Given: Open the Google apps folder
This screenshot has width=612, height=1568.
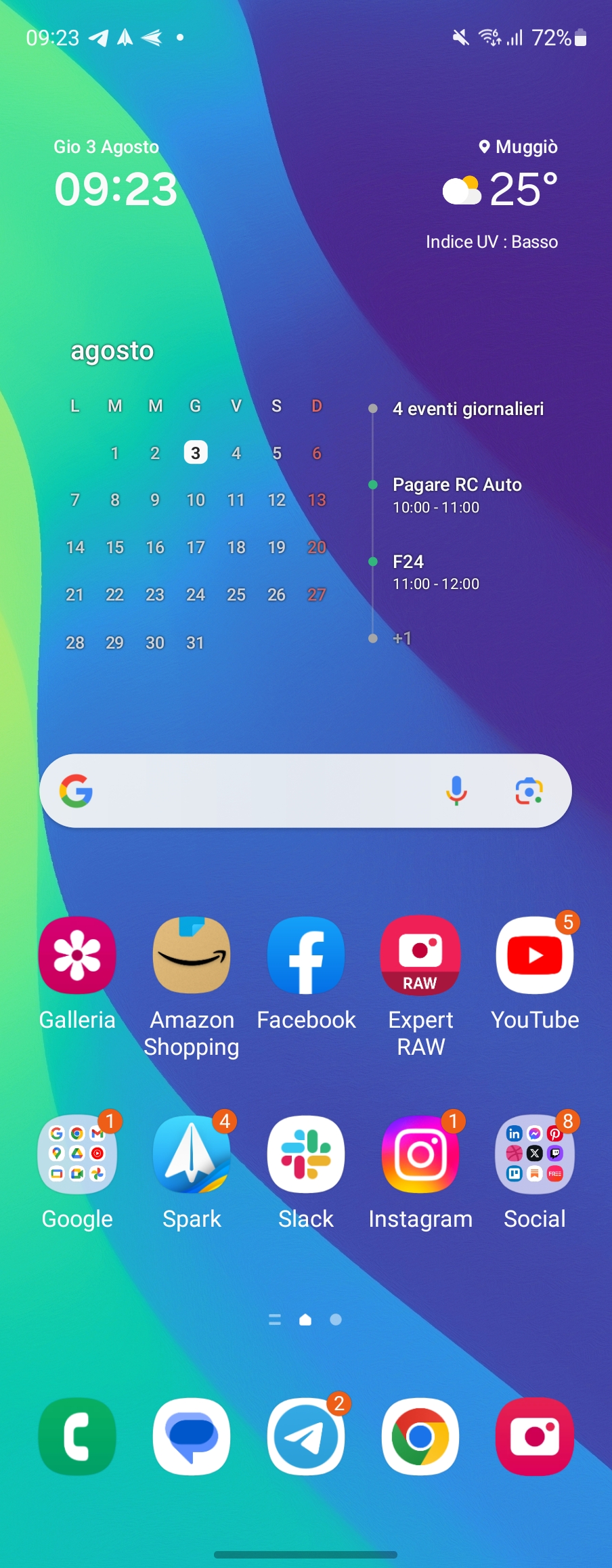Looking at the screenshot, I should 77,1154.
